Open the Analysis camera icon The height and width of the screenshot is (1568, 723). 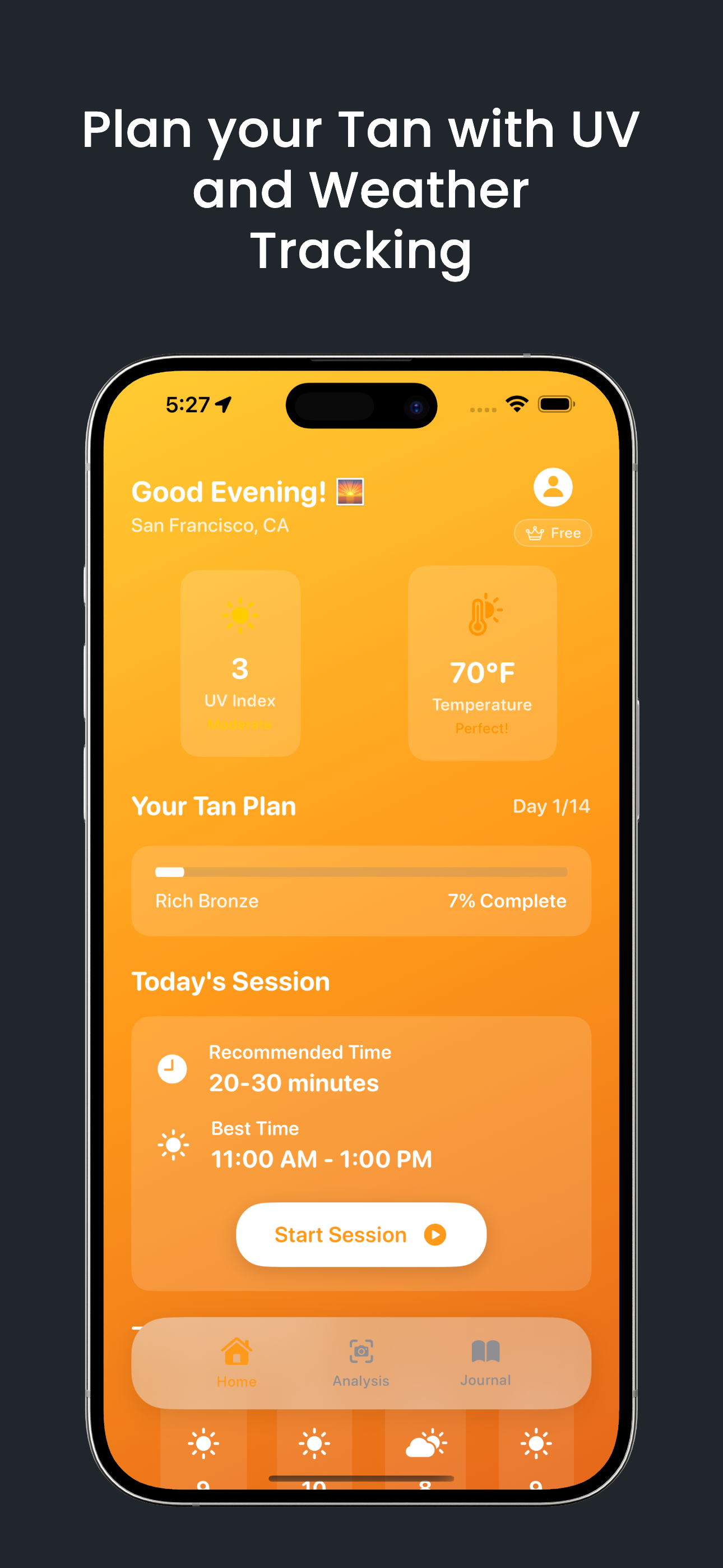pos(361,1351)
